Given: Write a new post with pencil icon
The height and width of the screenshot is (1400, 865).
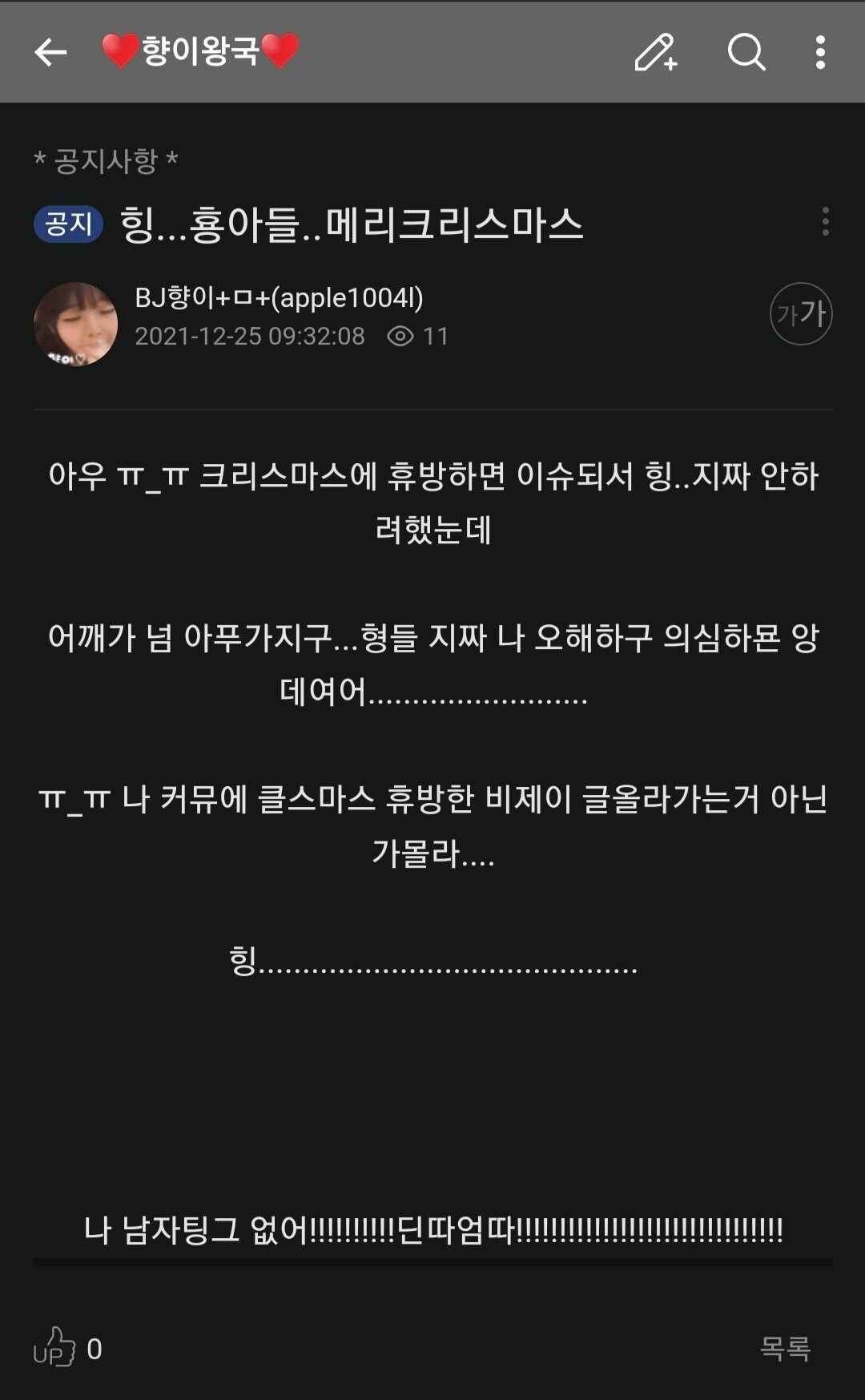Looking at the screenshot, I should pos(656,53).
